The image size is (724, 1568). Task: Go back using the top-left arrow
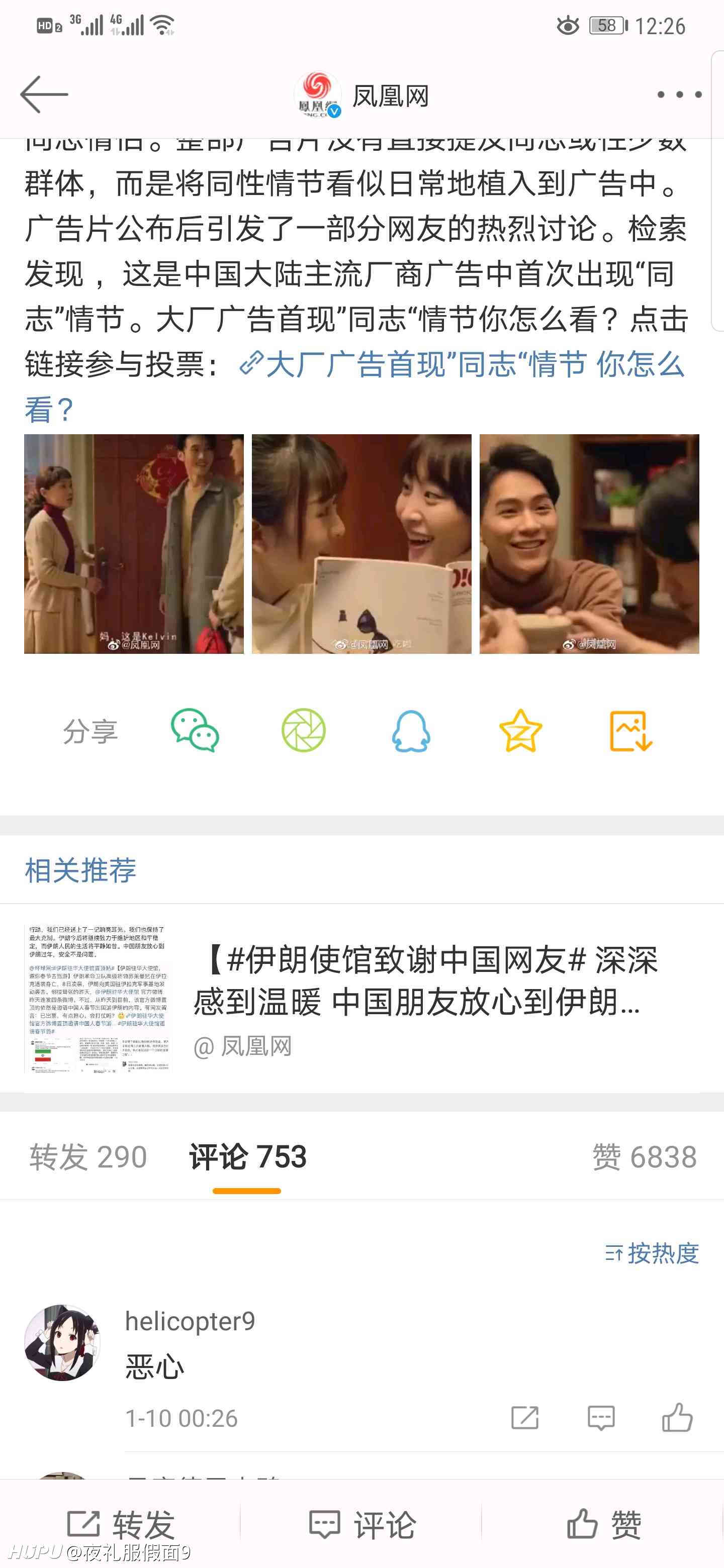(x=44, y=94)
